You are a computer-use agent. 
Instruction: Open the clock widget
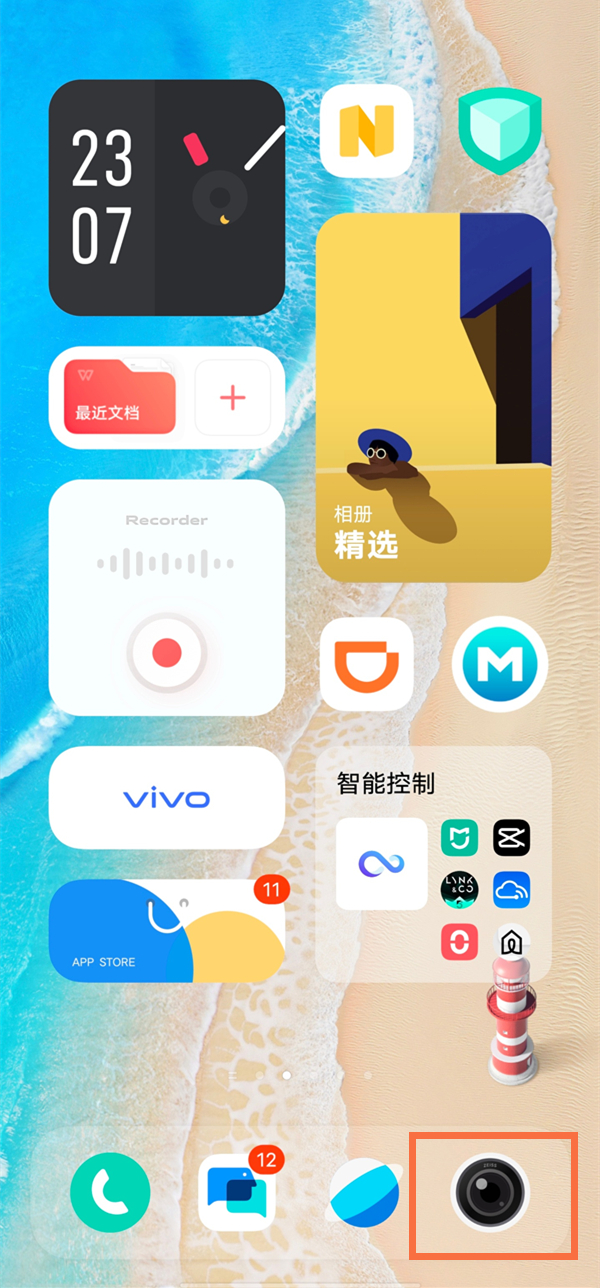pyautogui.click(x=167, y=197)
